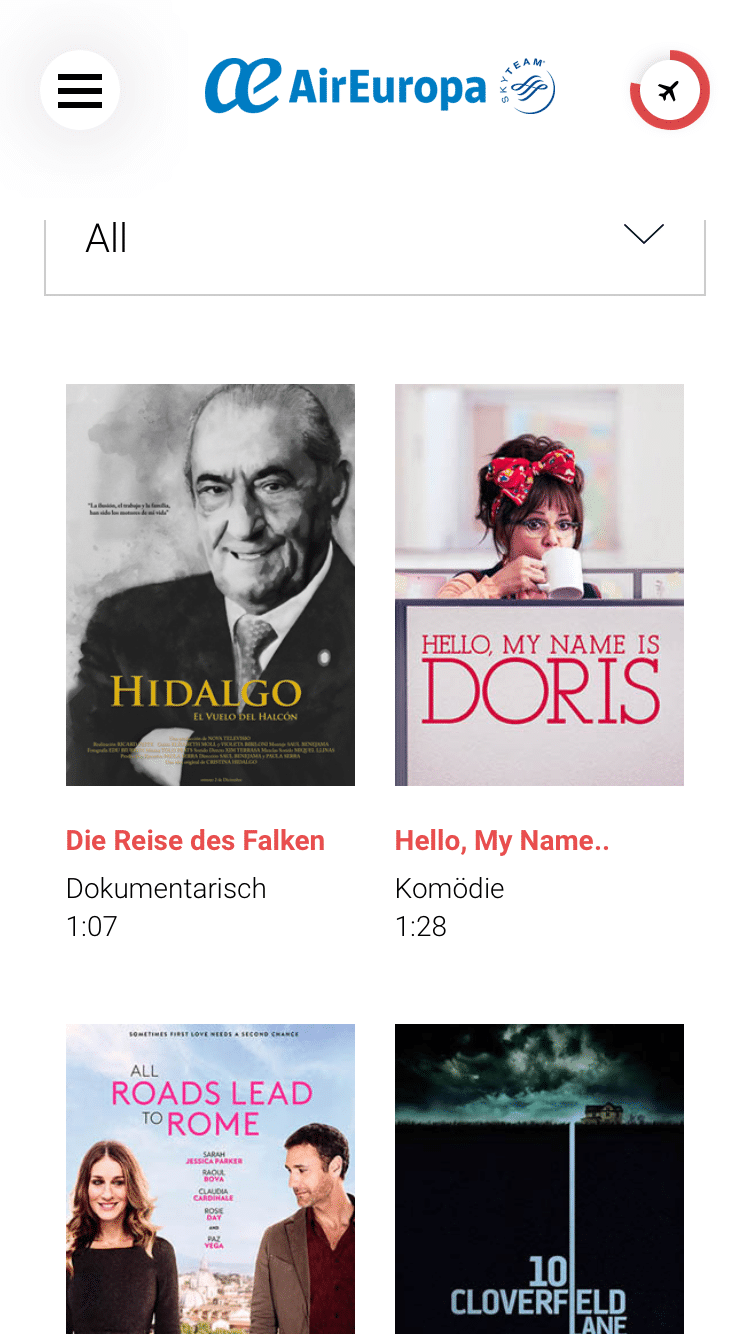Open the Hidalgo documentary poster
The height and width of the screenshot is (1334, 750).
pos(210,585)
